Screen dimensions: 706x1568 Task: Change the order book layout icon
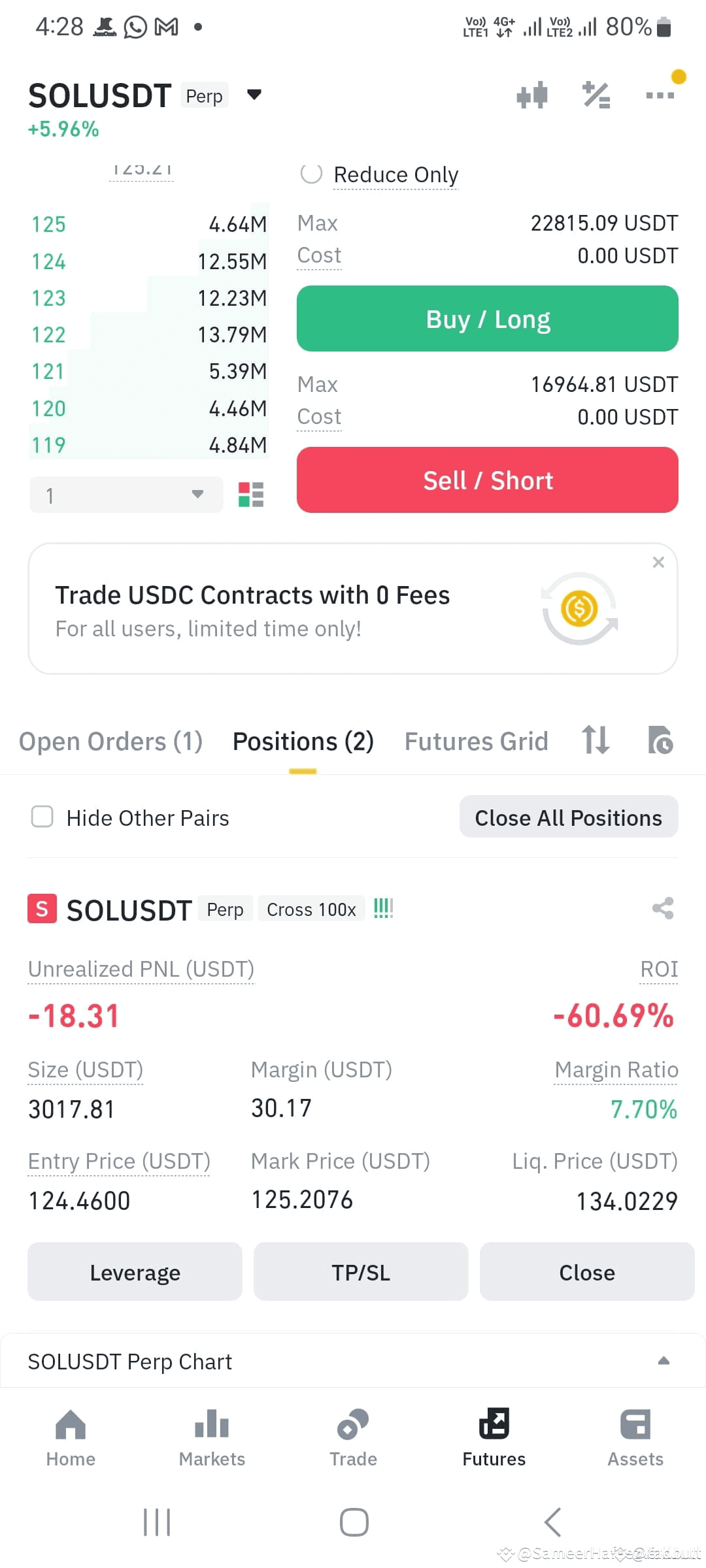pyautogui.click(x=251, y=495)
